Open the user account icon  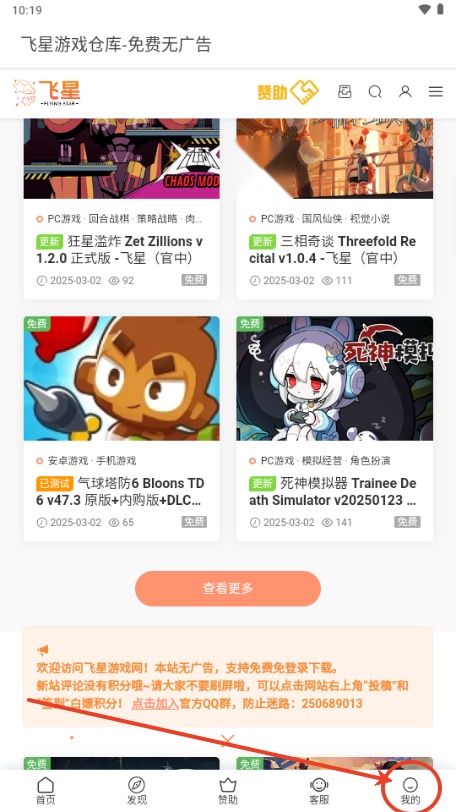pos(405,92)
